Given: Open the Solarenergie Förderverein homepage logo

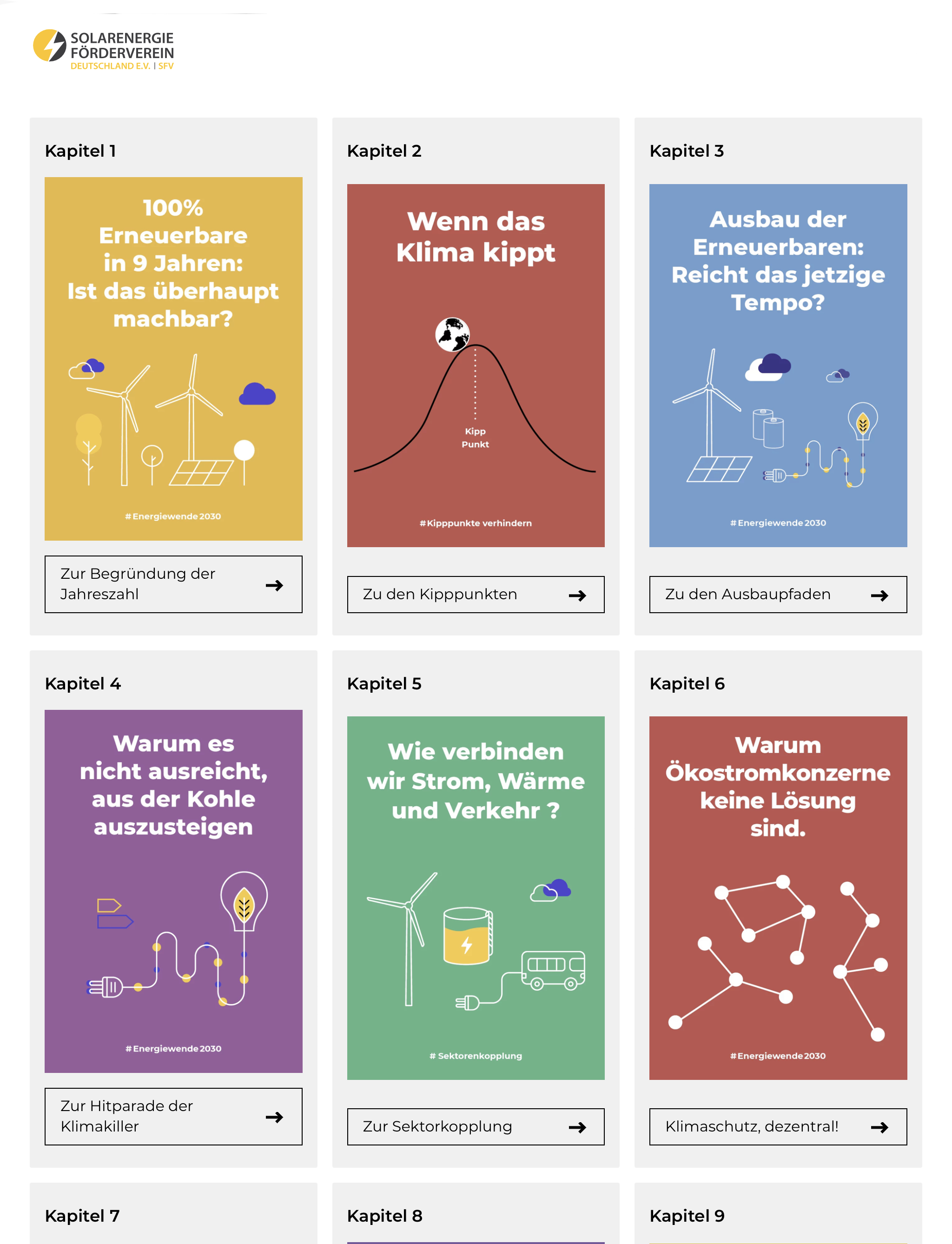Looking at the screenshot, I should (x=104, y=49).
